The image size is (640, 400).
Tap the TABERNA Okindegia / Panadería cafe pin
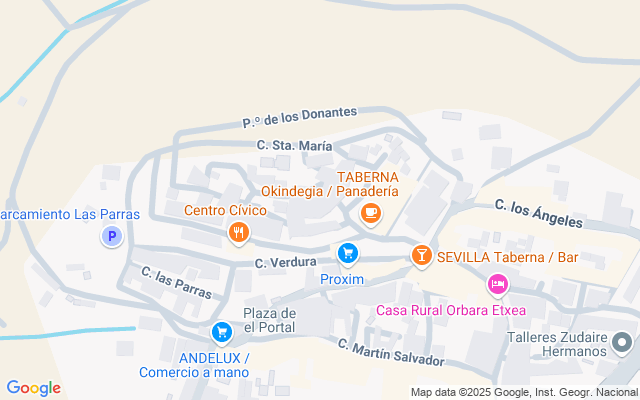(371, 214)
